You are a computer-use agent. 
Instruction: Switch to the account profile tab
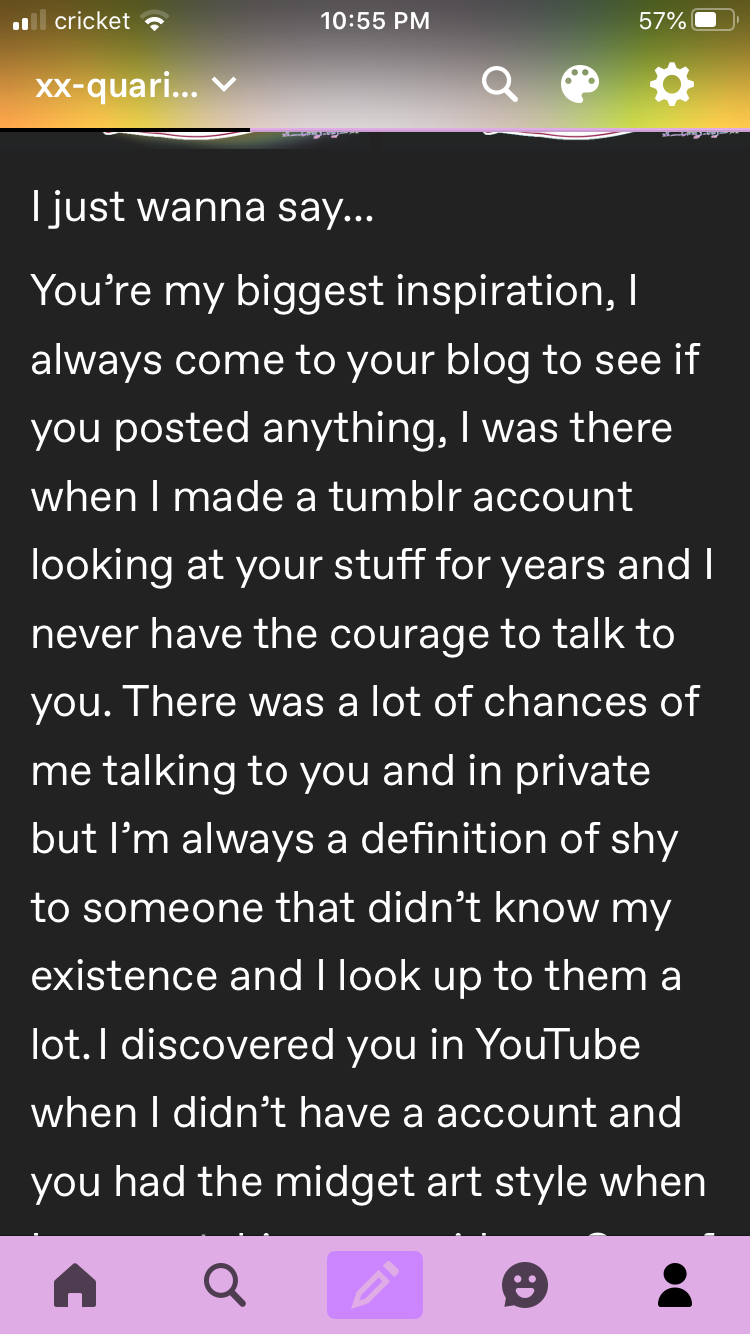pyautogui.click(x=676, y=1284)
